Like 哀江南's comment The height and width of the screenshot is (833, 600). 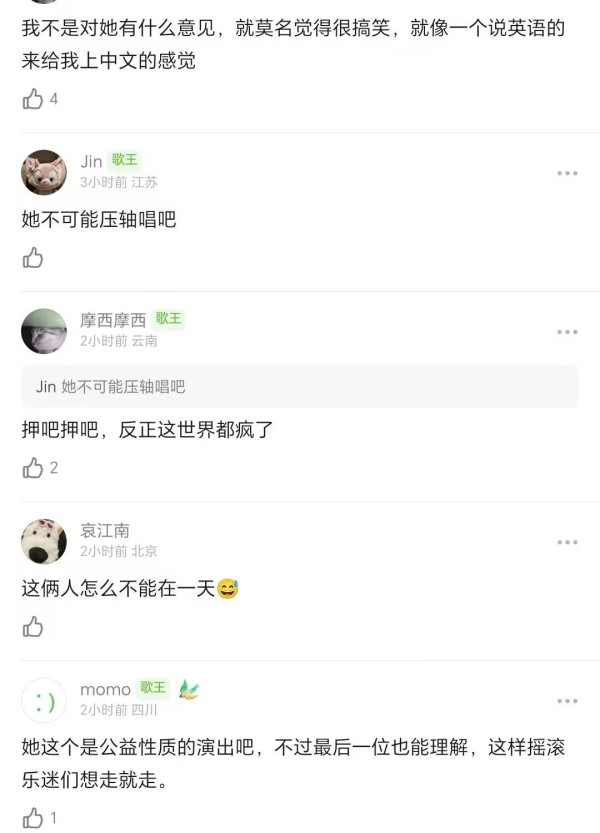pyautogui.click(x=33, y=627)
